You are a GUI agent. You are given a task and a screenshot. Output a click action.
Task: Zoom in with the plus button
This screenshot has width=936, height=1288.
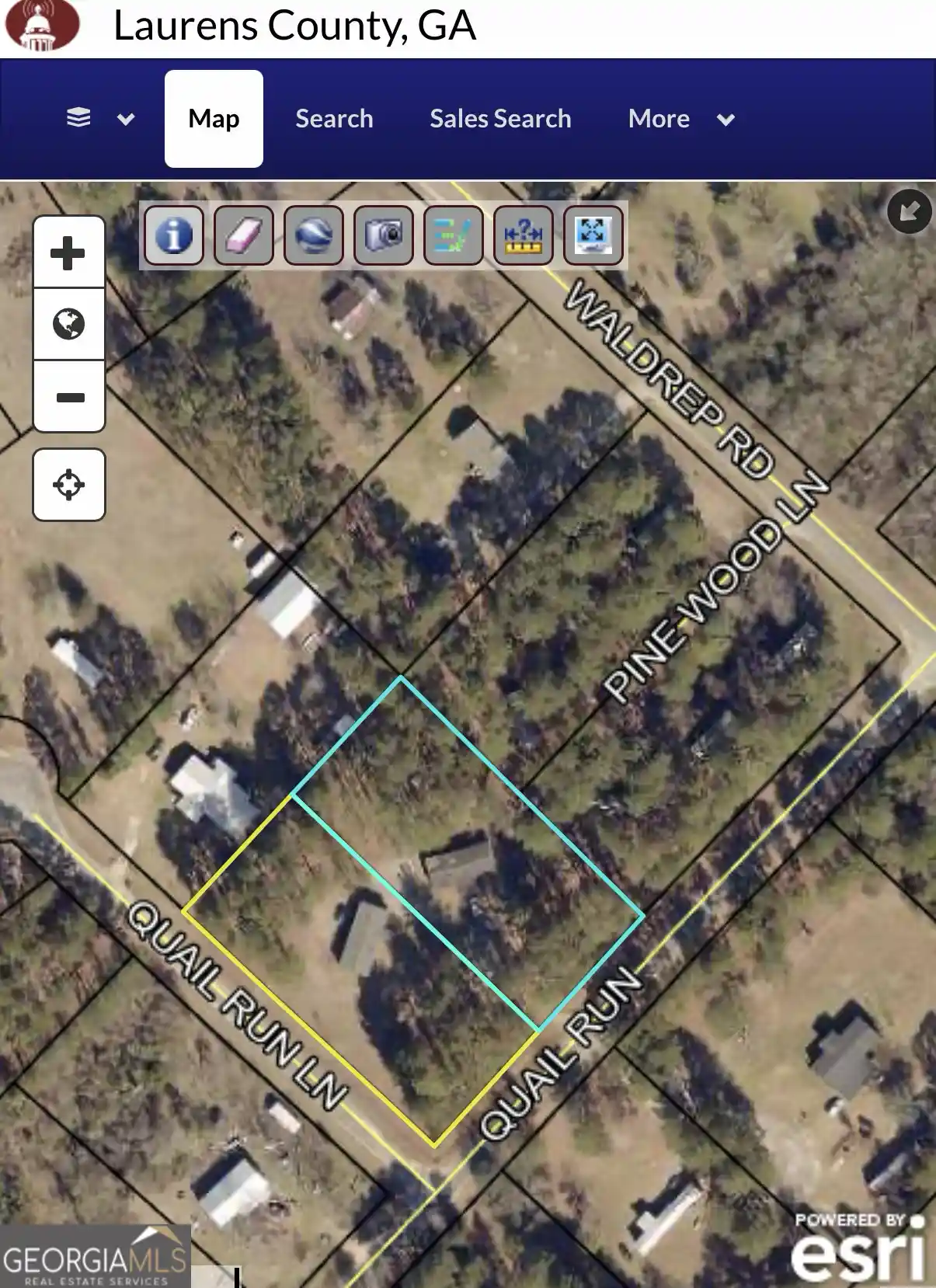tap(68, 252)
